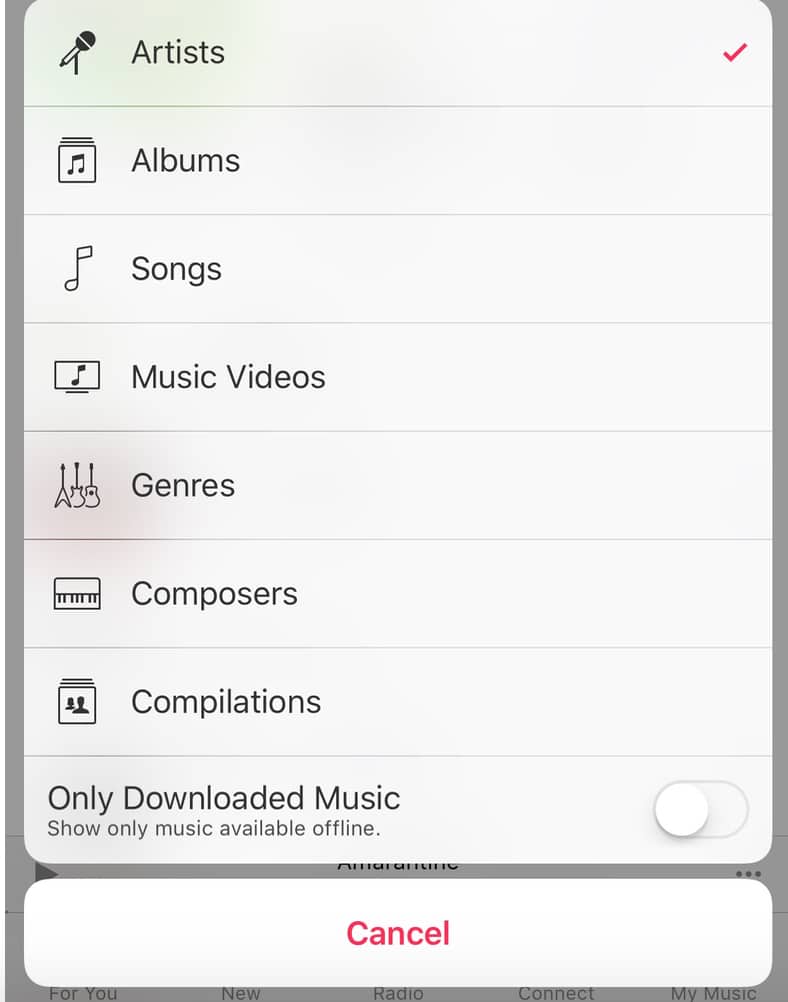Image resolution: width=788 pixels, height=1002 pixels.
Task: Dismiss the sheet with Cancel
Action: pyautogui.click(x=398, y=933)
